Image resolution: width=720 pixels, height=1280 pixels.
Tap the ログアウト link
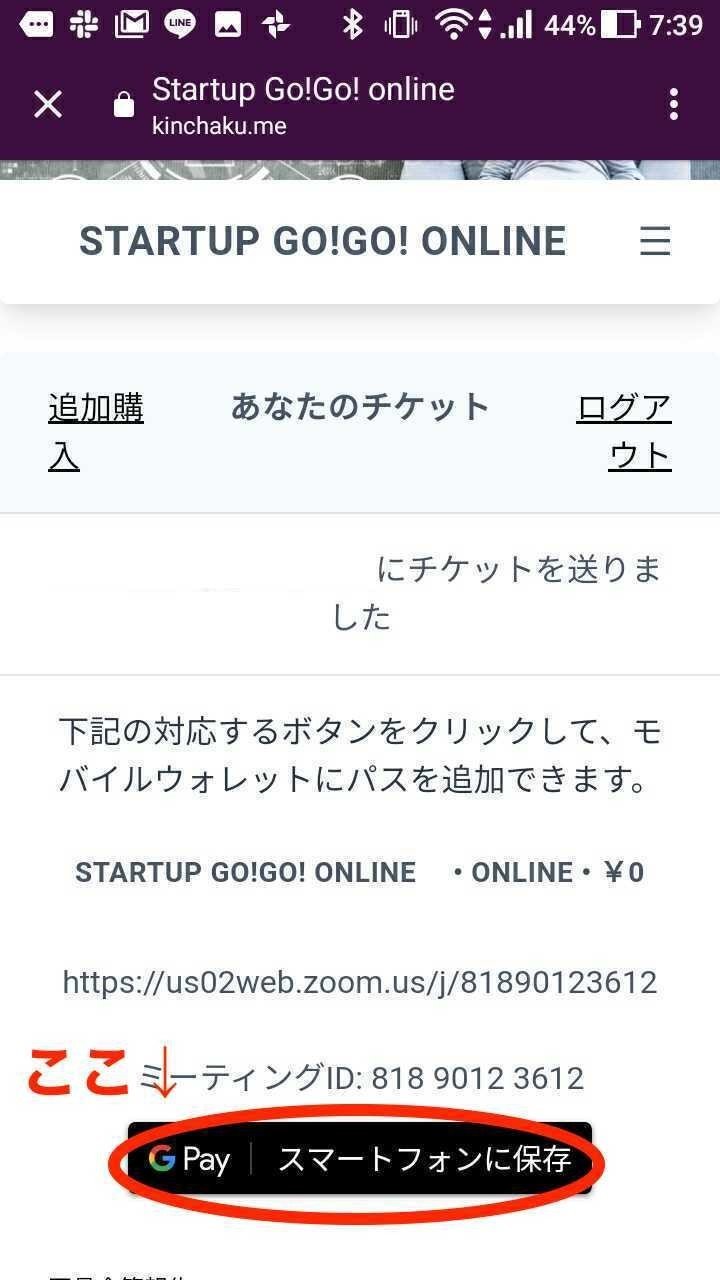point(625,430)
